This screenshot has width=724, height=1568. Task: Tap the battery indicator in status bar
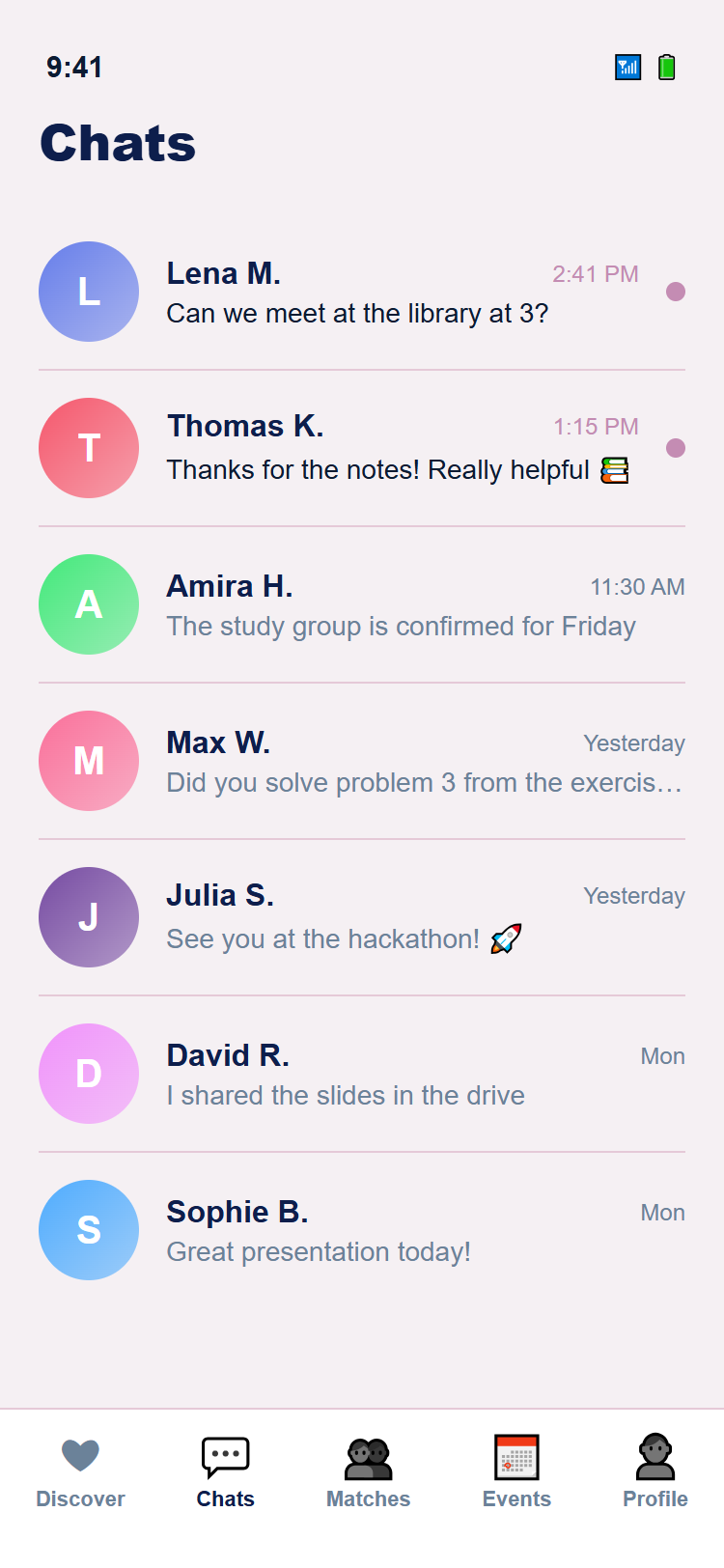[667, 68]
